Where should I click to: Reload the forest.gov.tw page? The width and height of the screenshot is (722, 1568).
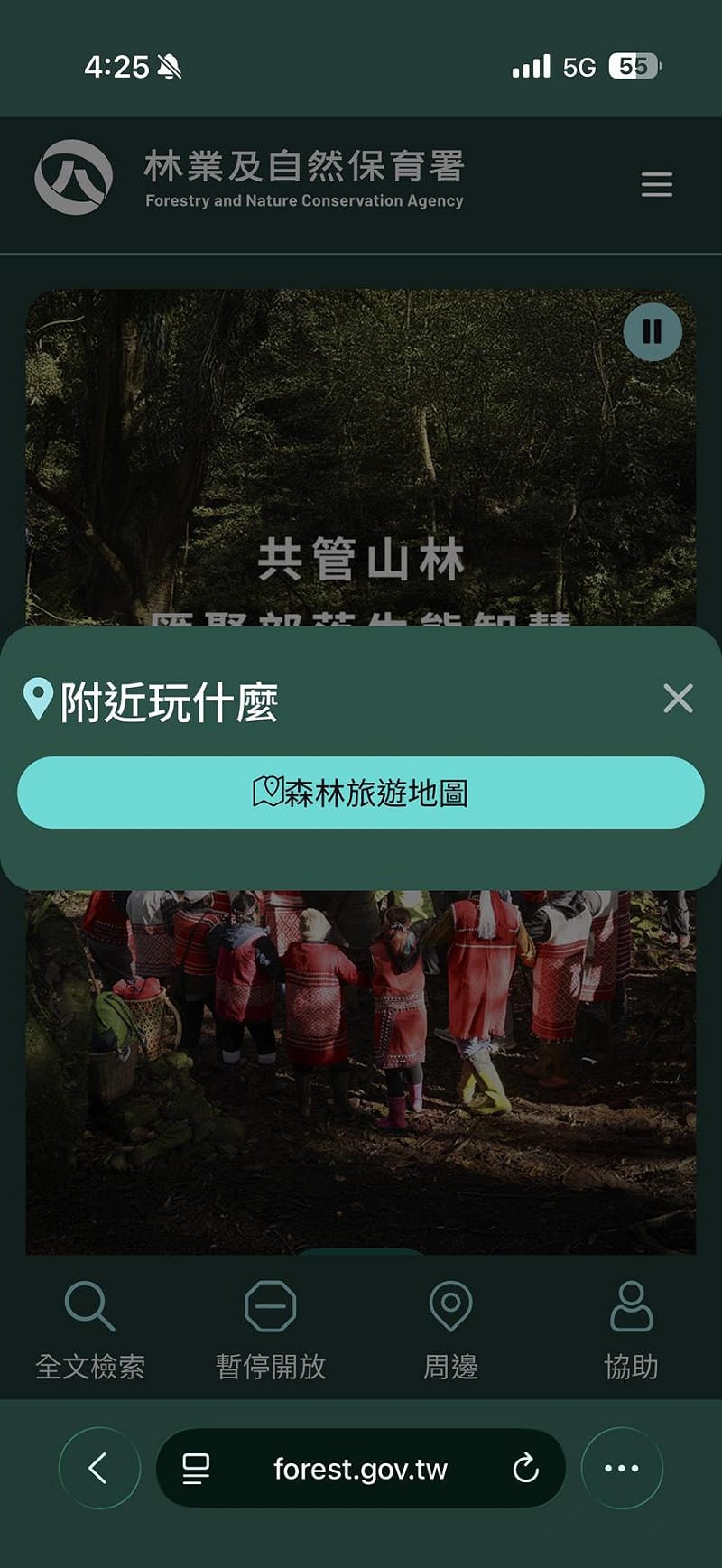pos(526,1469)
